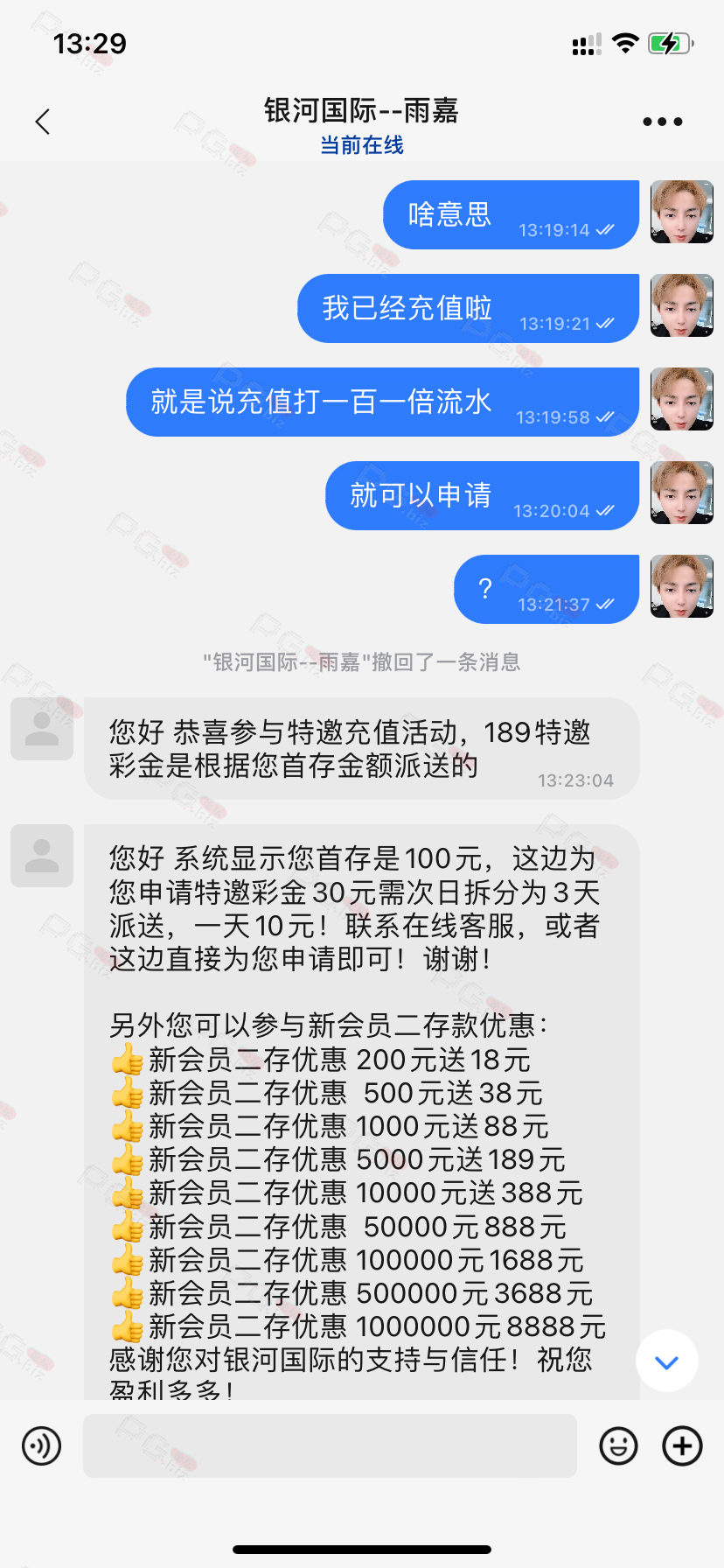Go back using the top-left arrow
Image resolution: width=724 pixels, height=1568 pixels.
pyautogui.click(x=42, y=122)
